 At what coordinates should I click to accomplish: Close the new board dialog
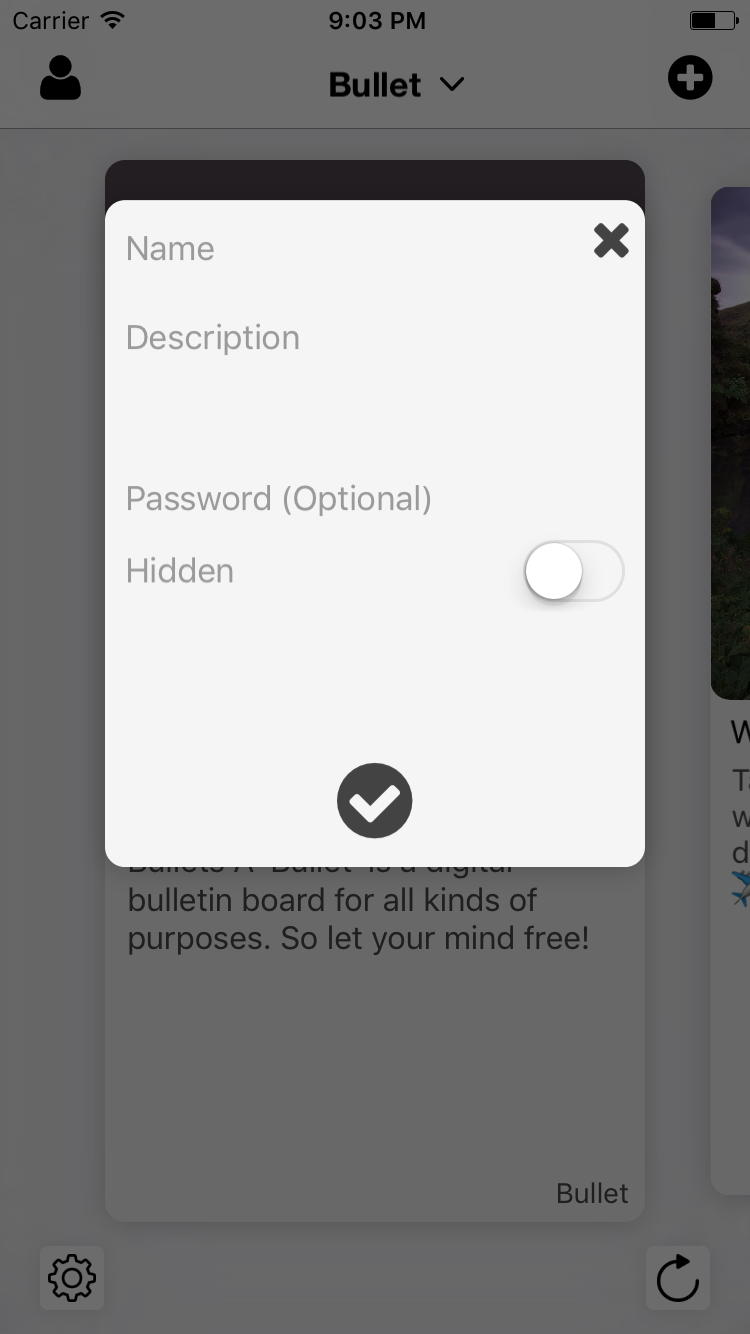(x=611, y=240)
